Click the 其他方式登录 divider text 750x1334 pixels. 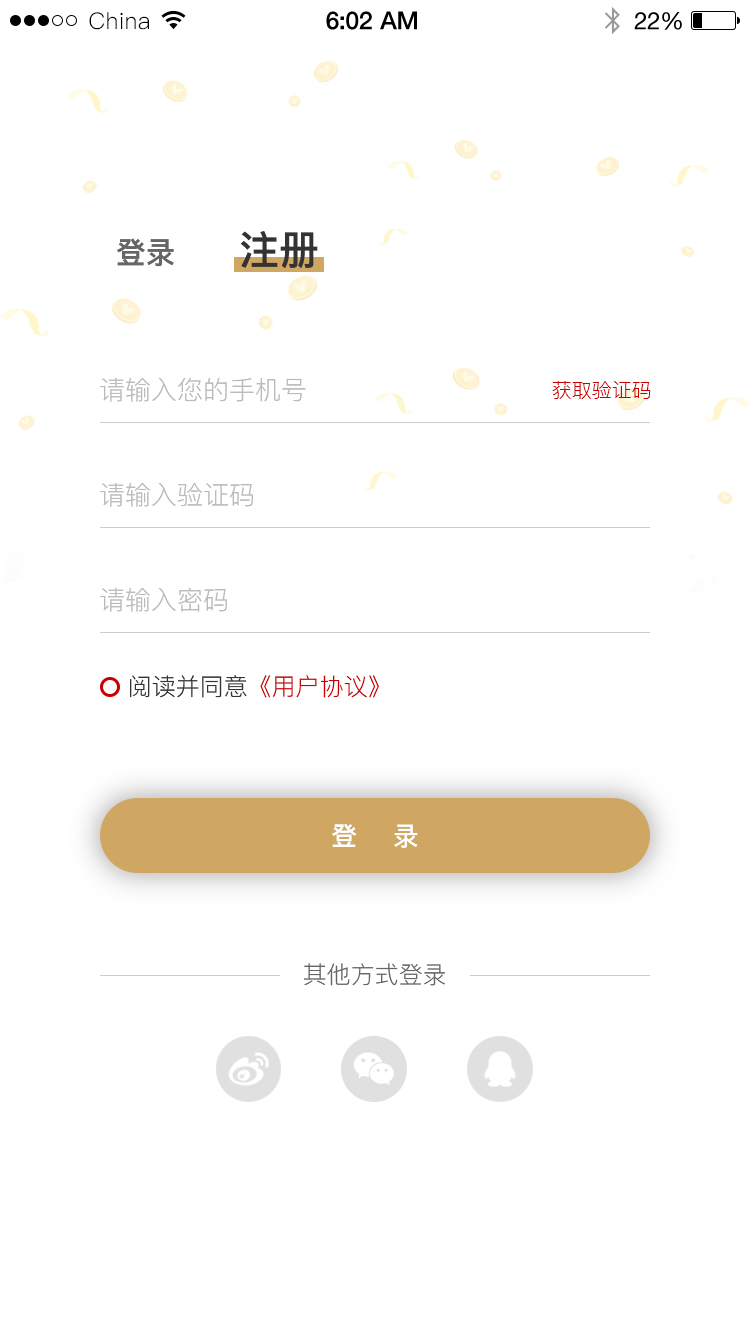tap(374, 975)
